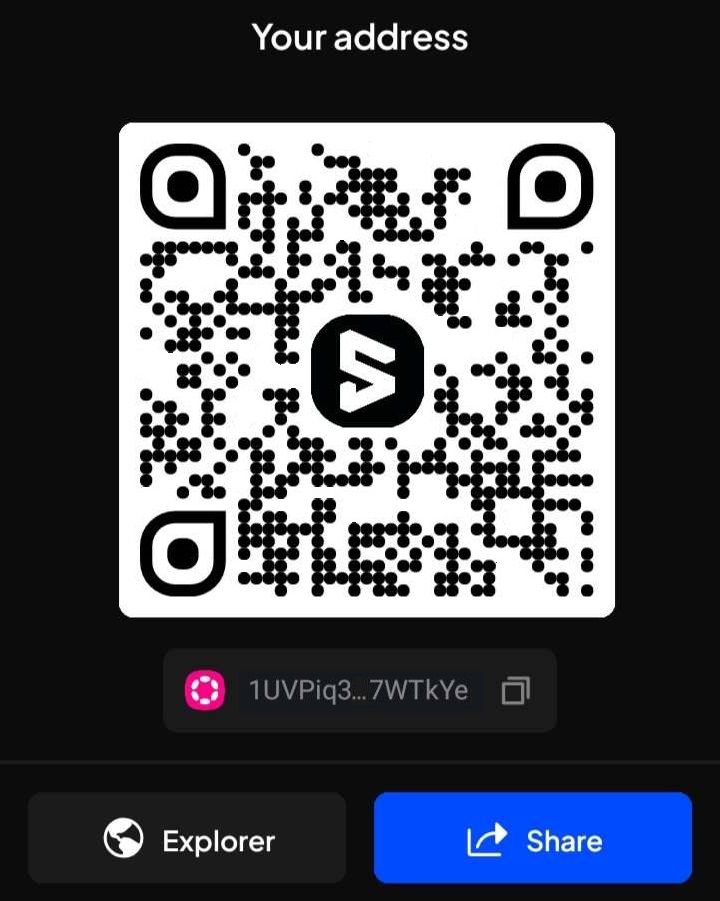Open the address in Explorer
The image size is (720, 901).
click(187, 838)
